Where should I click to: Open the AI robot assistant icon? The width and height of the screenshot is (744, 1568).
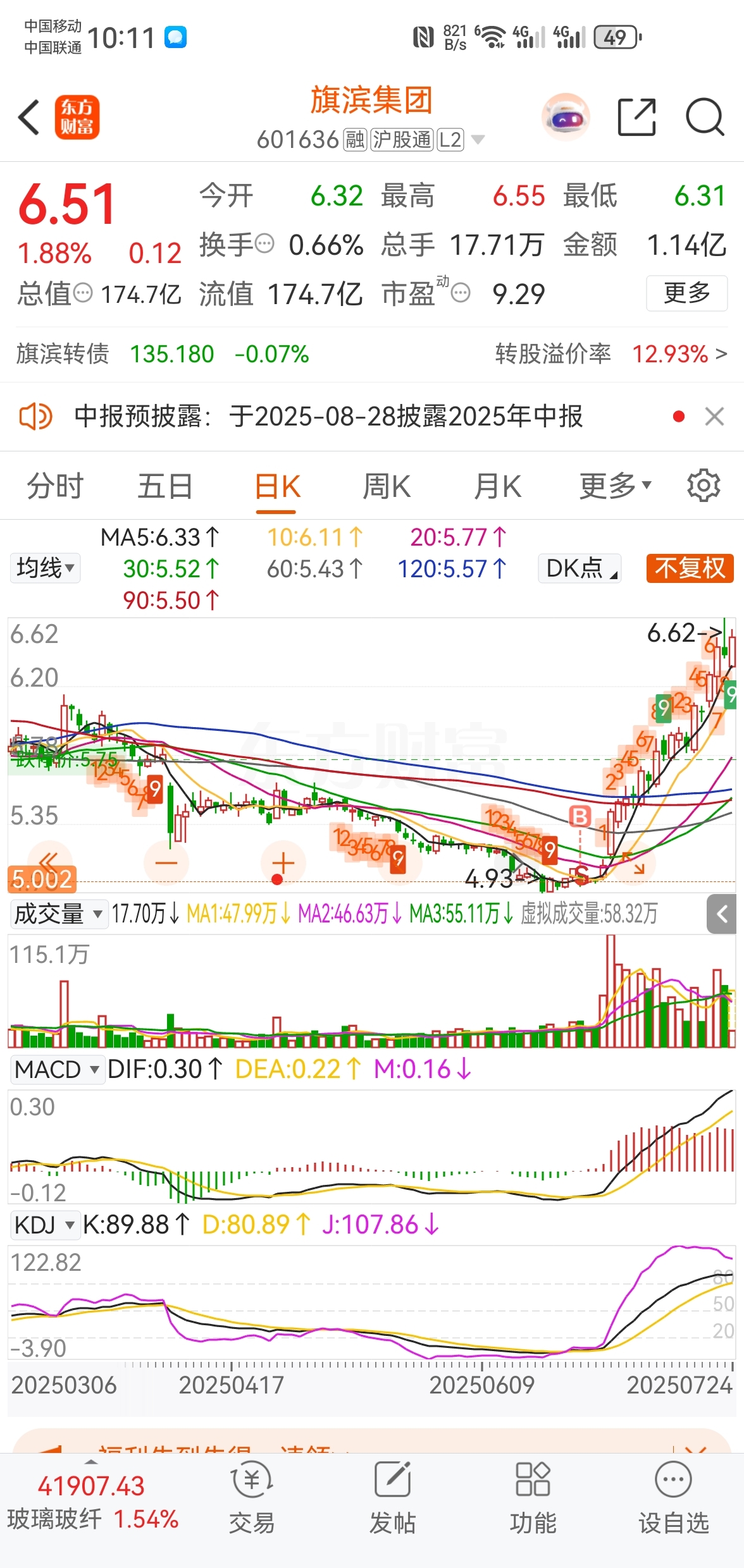point(566,118)
